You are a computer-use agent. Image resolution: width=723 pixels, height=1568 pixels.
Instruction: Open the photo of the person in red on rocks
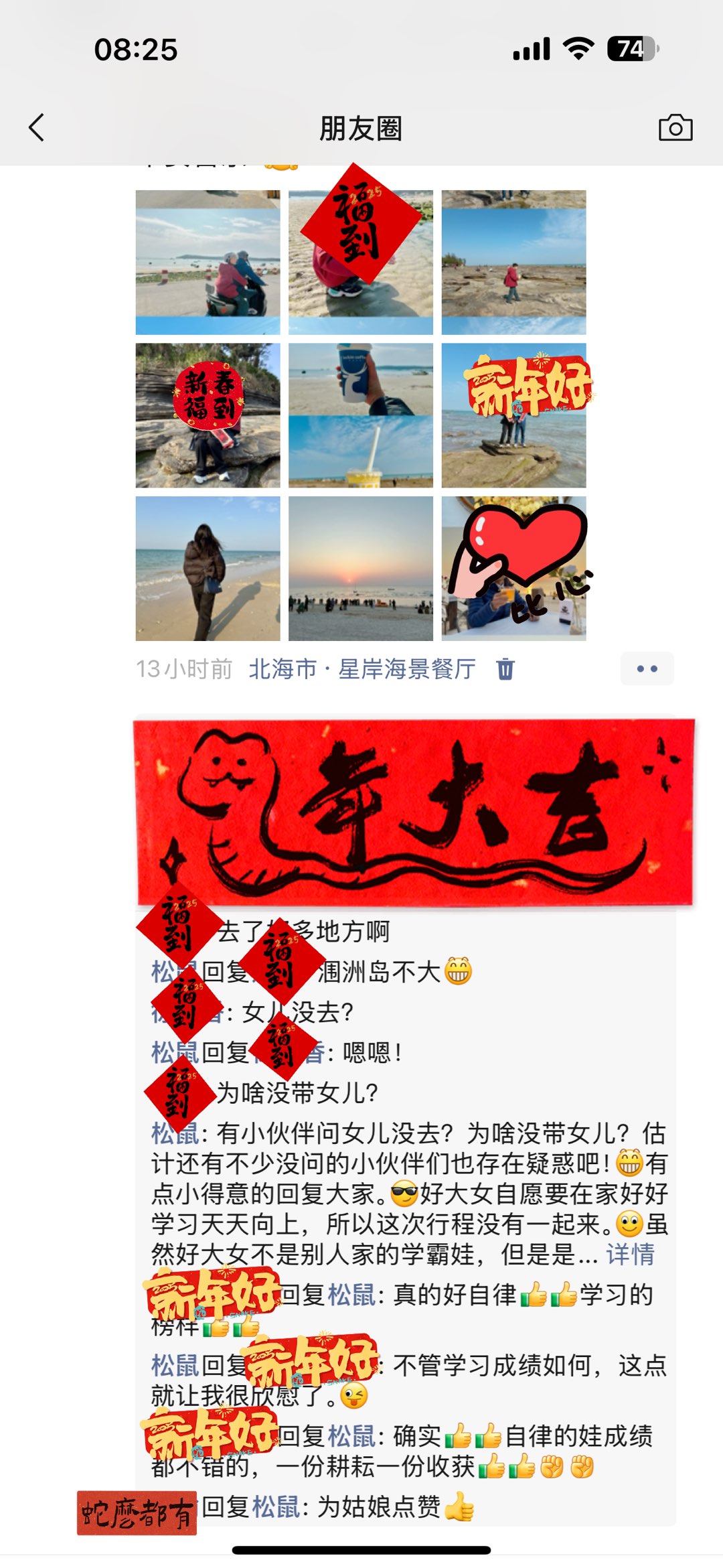(513, 262)
